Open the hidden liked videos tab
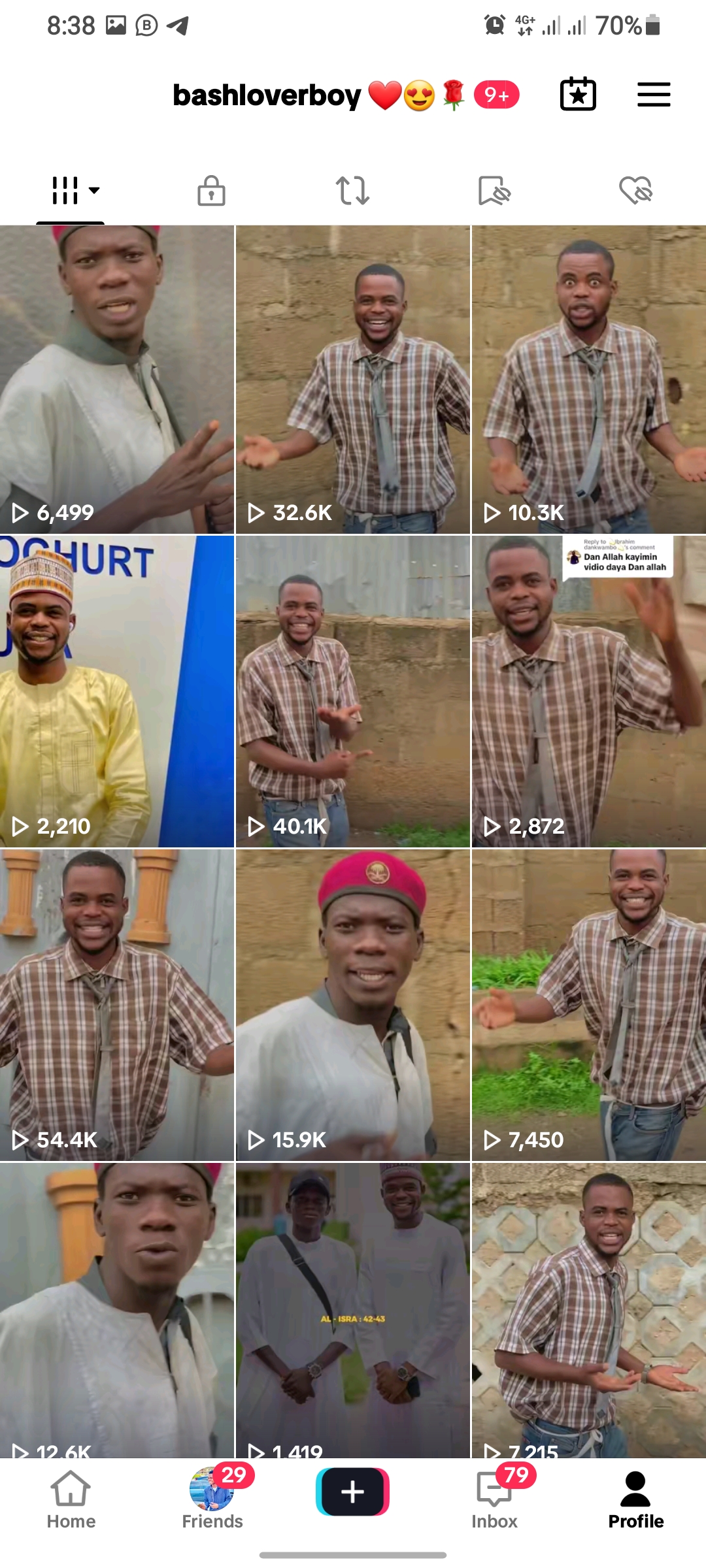This screenshot has height=1568, width=706. pos(635,191)
